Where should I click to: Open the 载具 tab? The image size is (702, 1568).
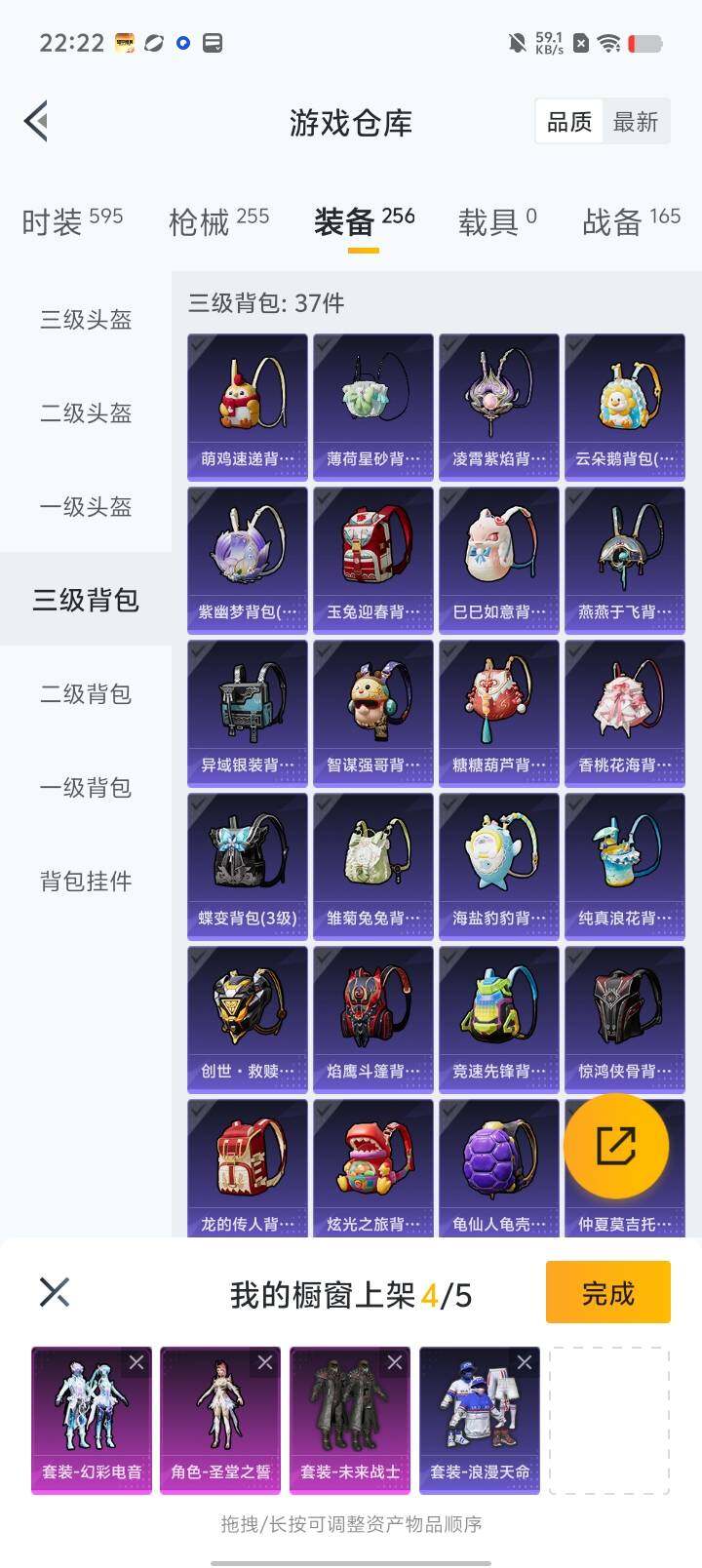497,221
